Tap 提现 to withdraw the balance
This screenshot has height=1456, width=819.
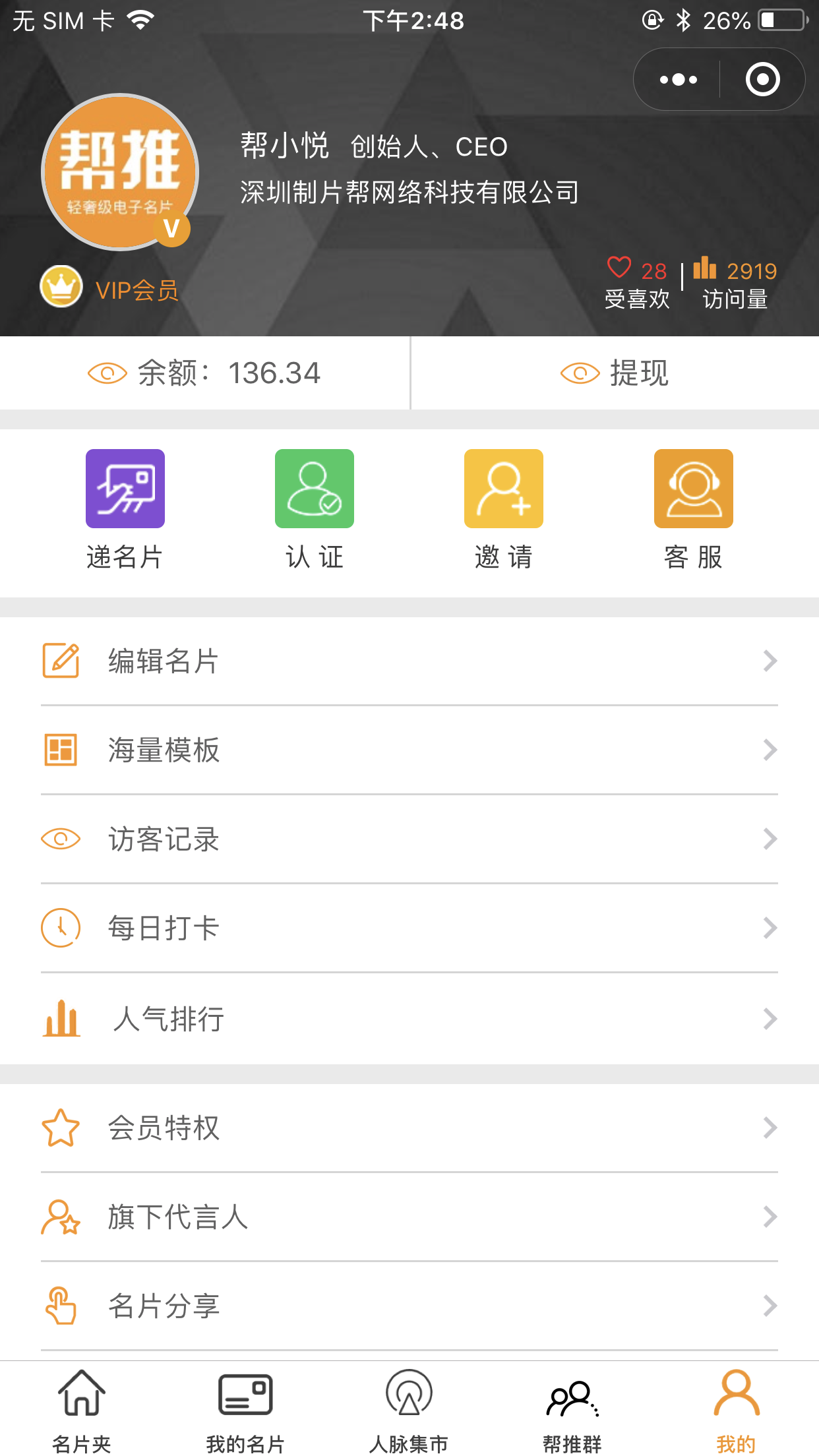click(615, 373)
